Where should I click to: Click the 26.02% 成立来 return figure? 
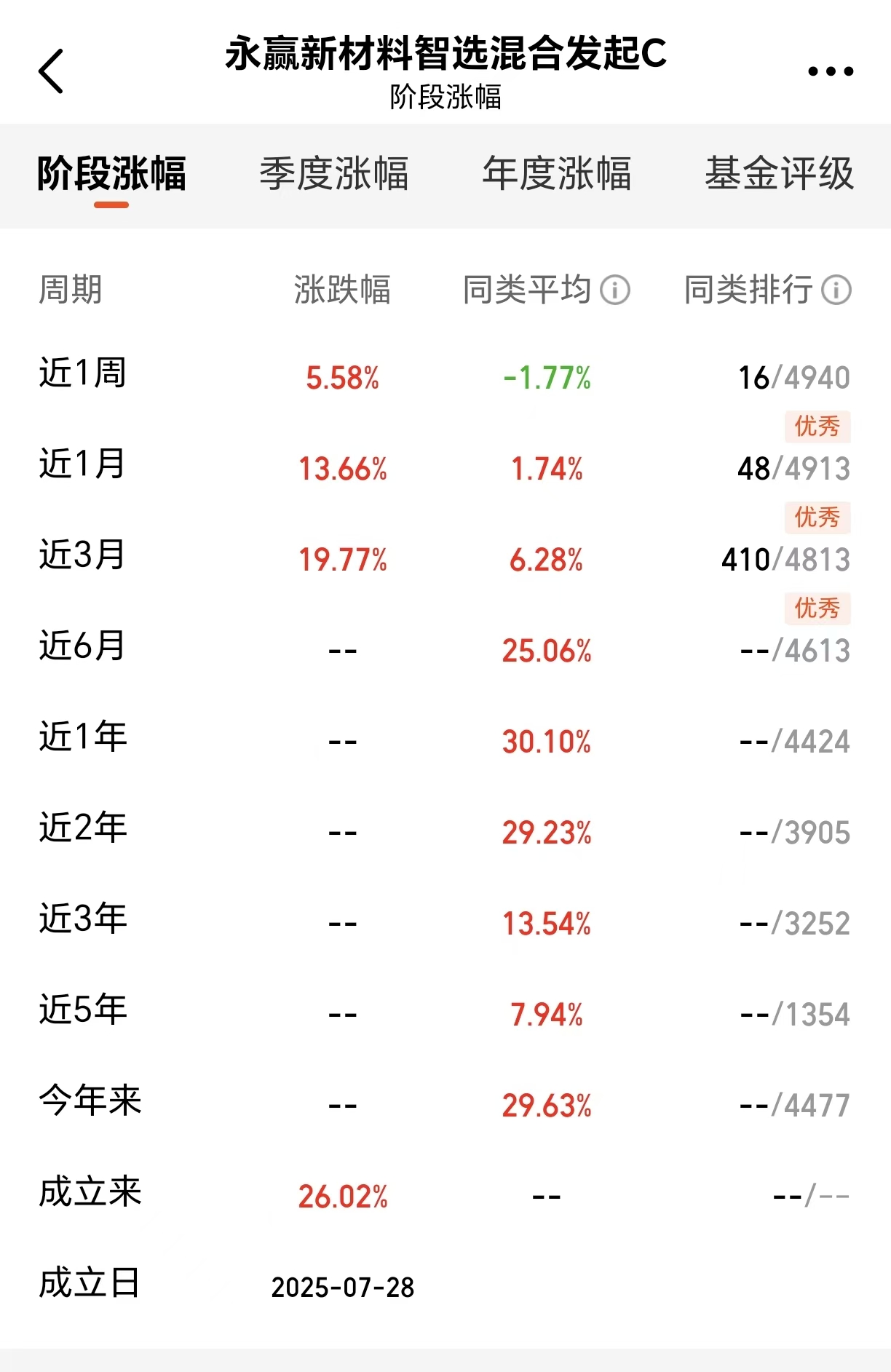pos(342,1193)
